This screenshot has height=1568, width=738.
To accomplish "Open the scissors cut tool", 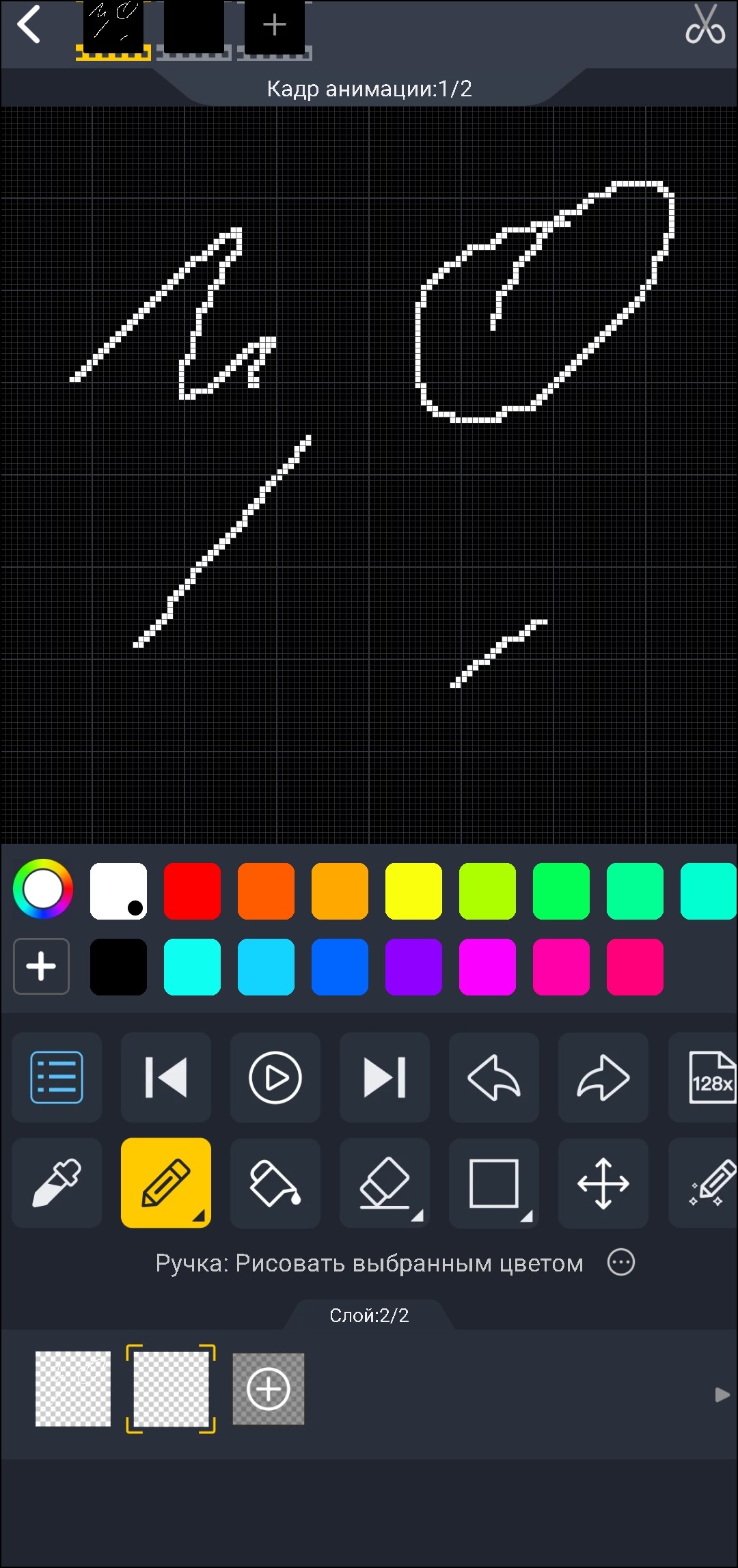I will click(x=705, y=25).
